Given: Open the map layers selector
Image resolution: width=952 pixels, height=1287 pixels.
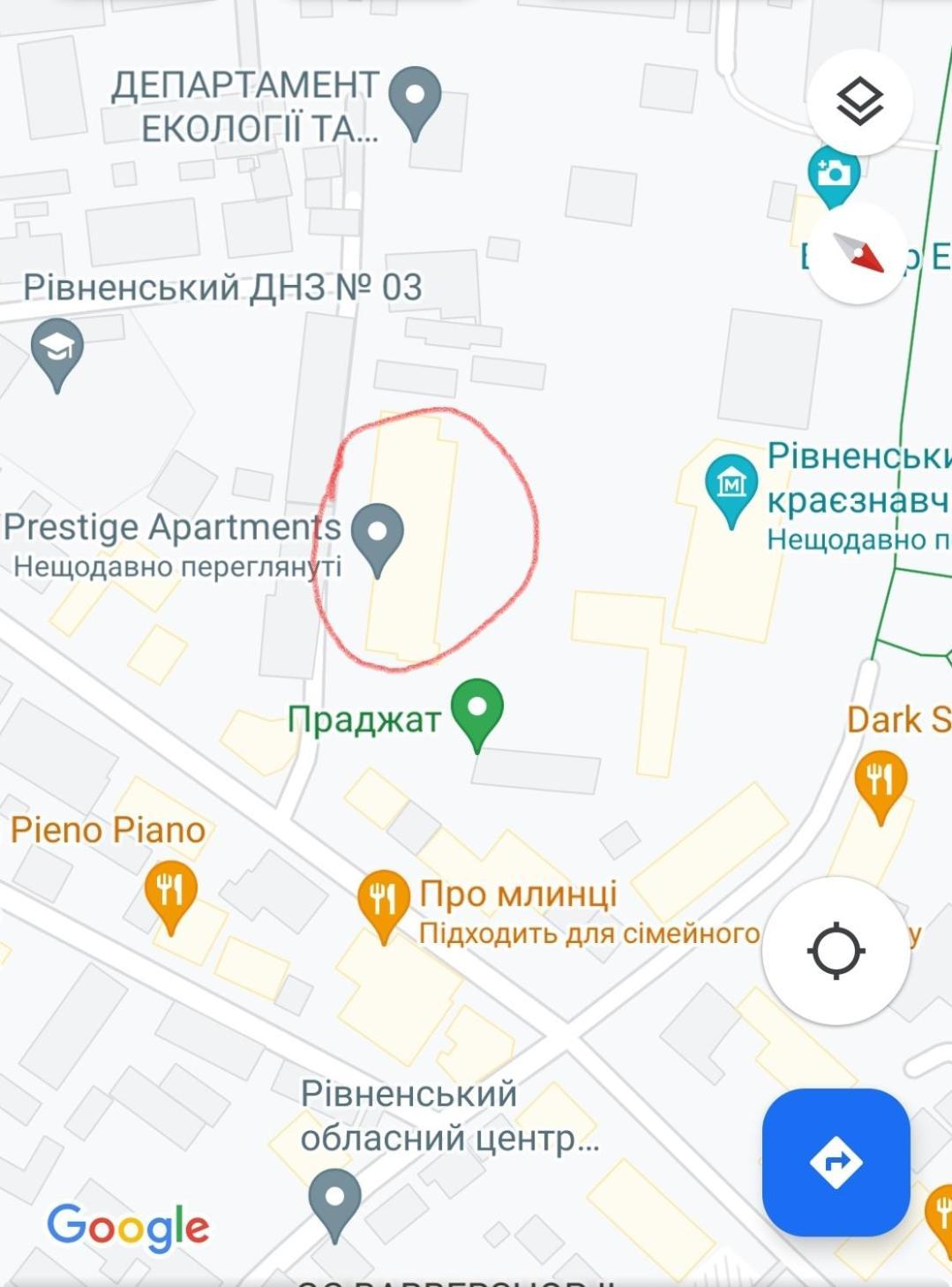Looking at the screenshot, I should click(859, 101).
